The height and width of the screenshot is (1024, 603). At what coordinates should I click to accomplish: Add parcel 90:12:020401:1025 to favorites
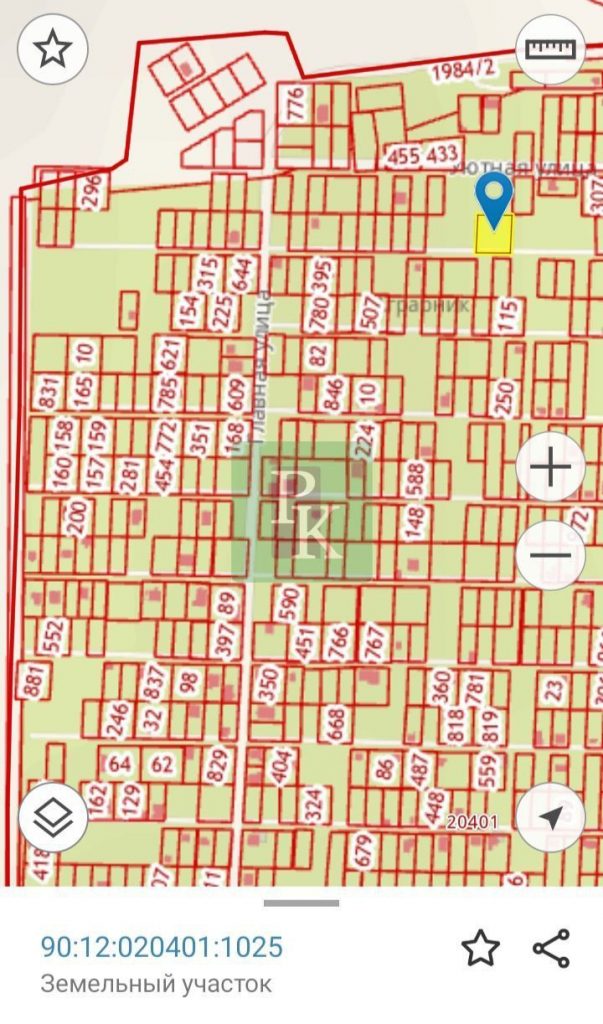(x=481, y=946)
